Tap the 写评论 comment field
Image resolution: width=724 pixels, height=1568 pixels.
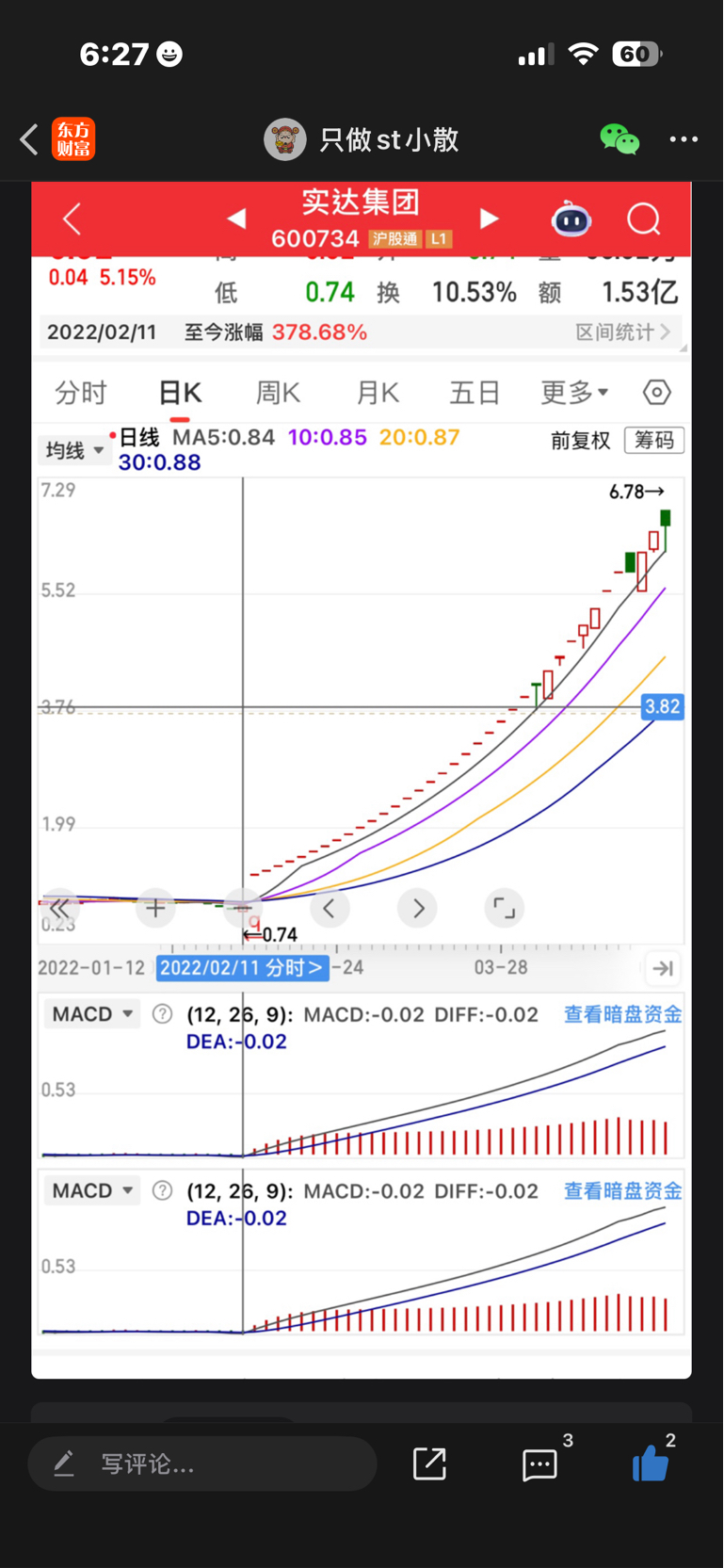pos(202,1463)
